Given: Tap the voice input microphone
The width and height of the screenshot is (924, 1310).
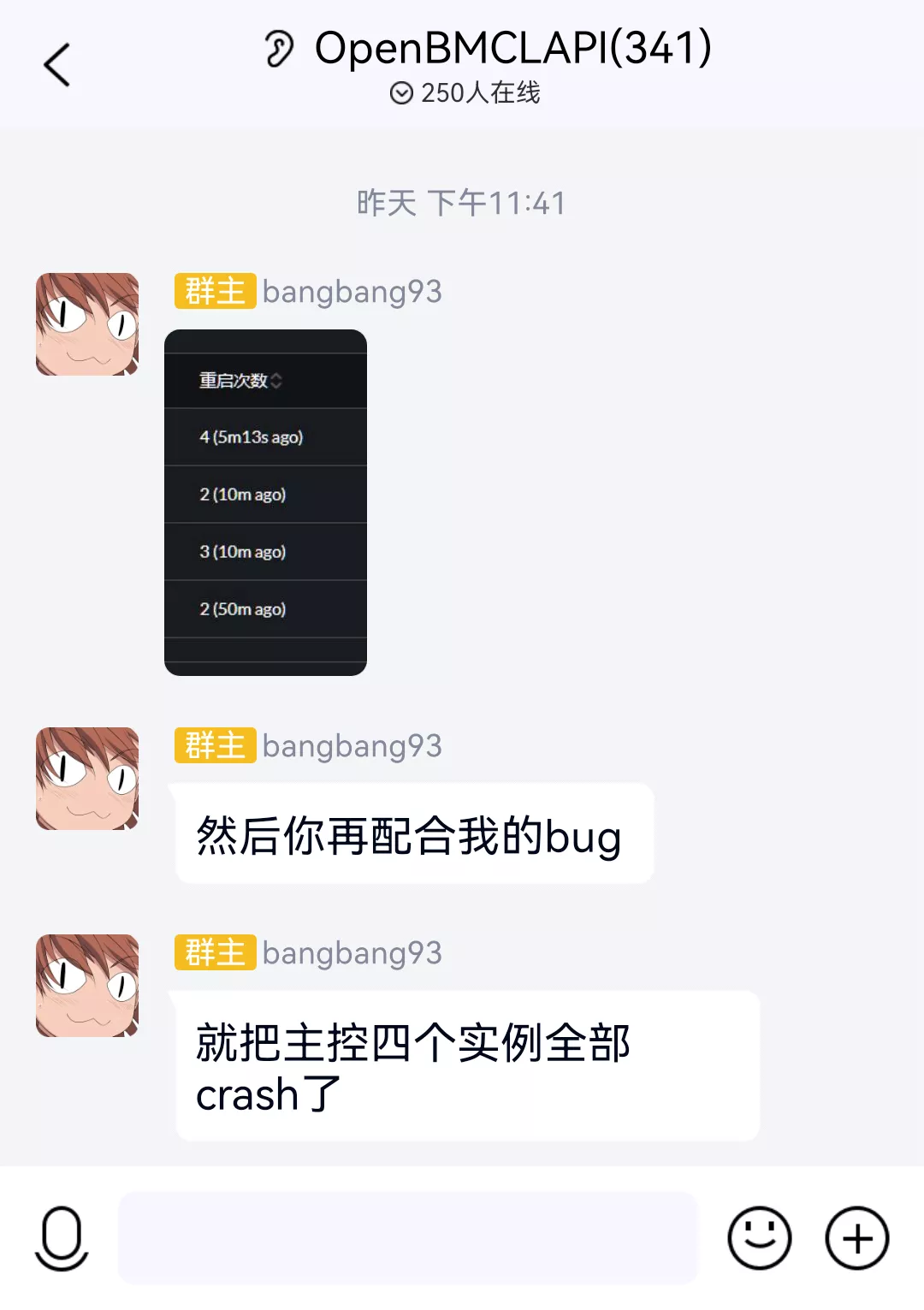Looking at the screenshot, I should pyautogui.click(x=62, y=1237).
